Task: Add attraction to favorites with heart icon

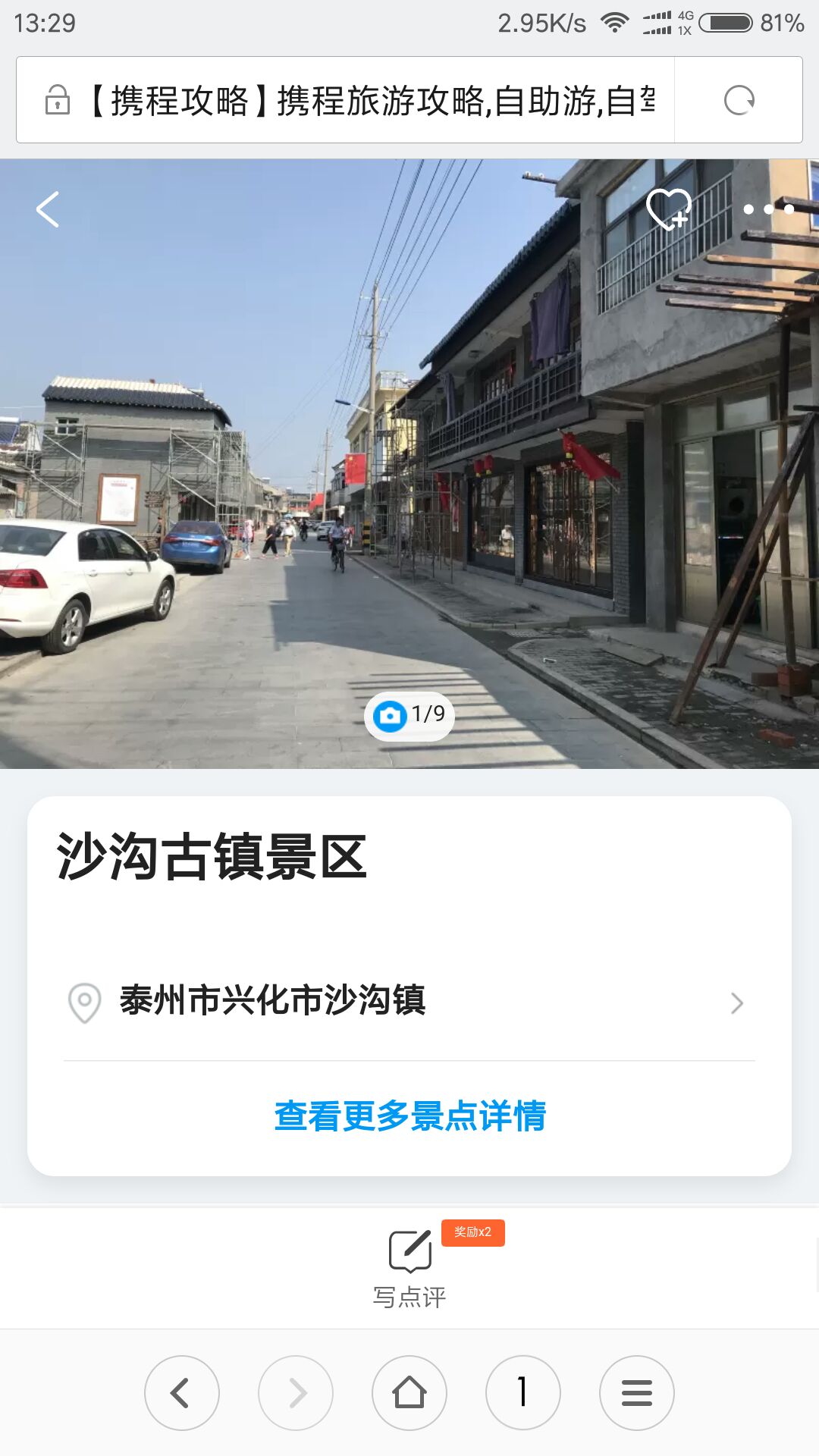Action: click(669, 209)
